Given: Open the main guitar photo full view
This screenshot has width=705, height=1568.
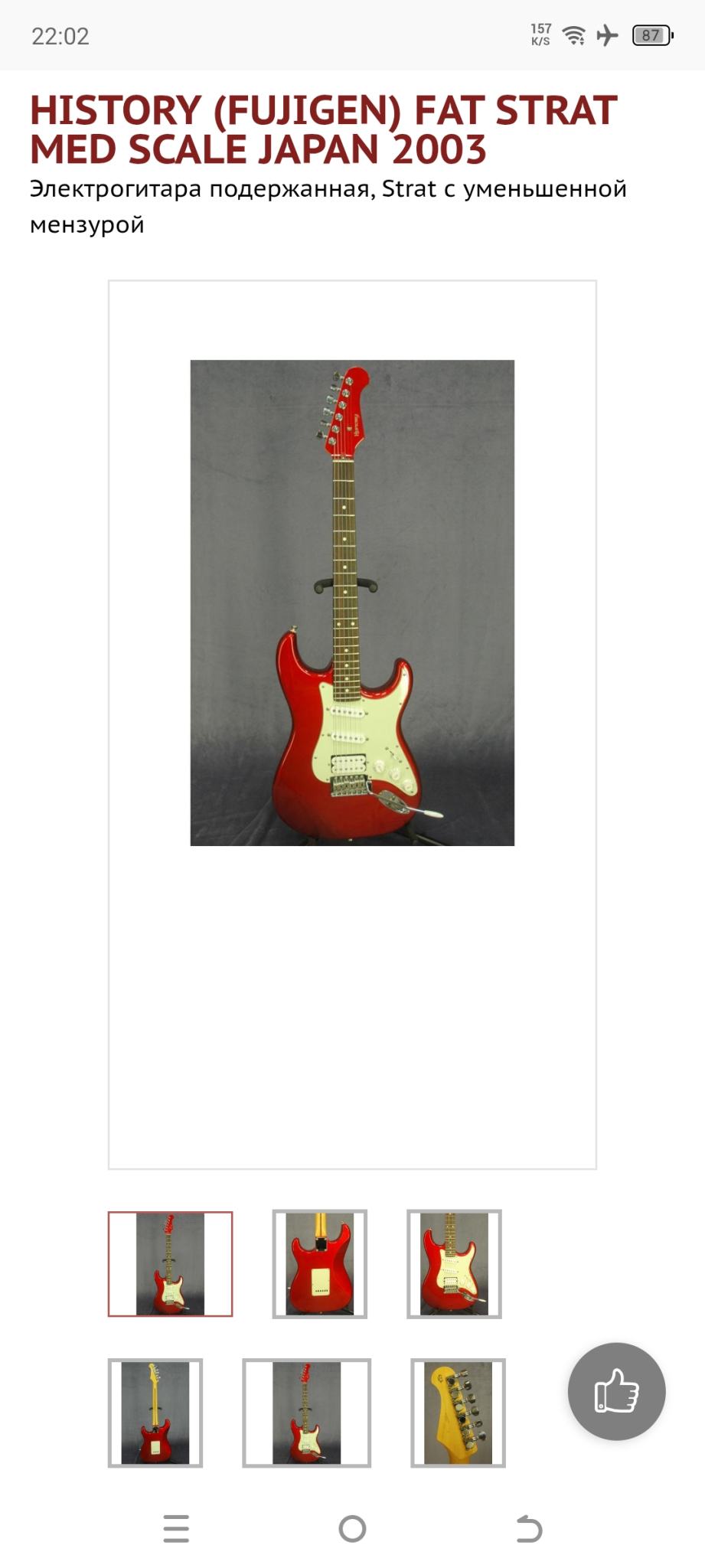Looking at the screenshot, I should [352, 603].
